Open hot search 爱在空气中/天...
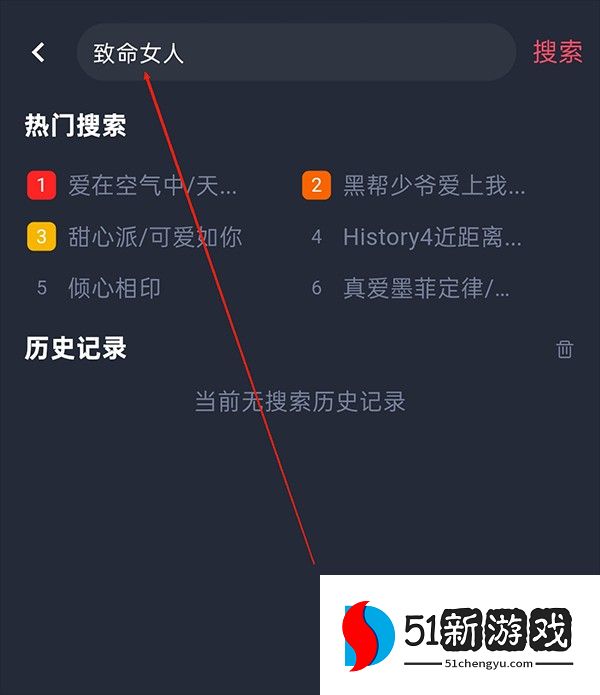 pos(152,185)
